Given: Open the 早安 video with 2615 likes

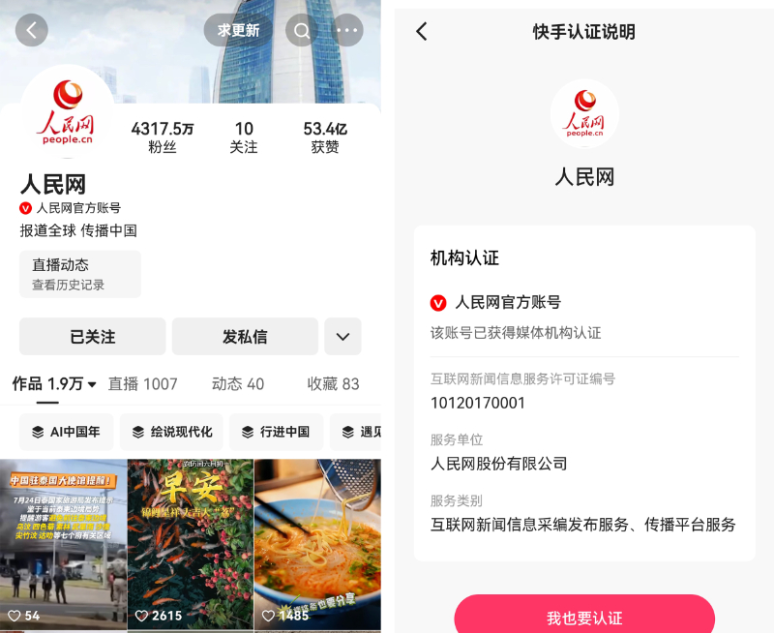Looking at the screenshot, I should pyautogui.click(x=190, y=543).
